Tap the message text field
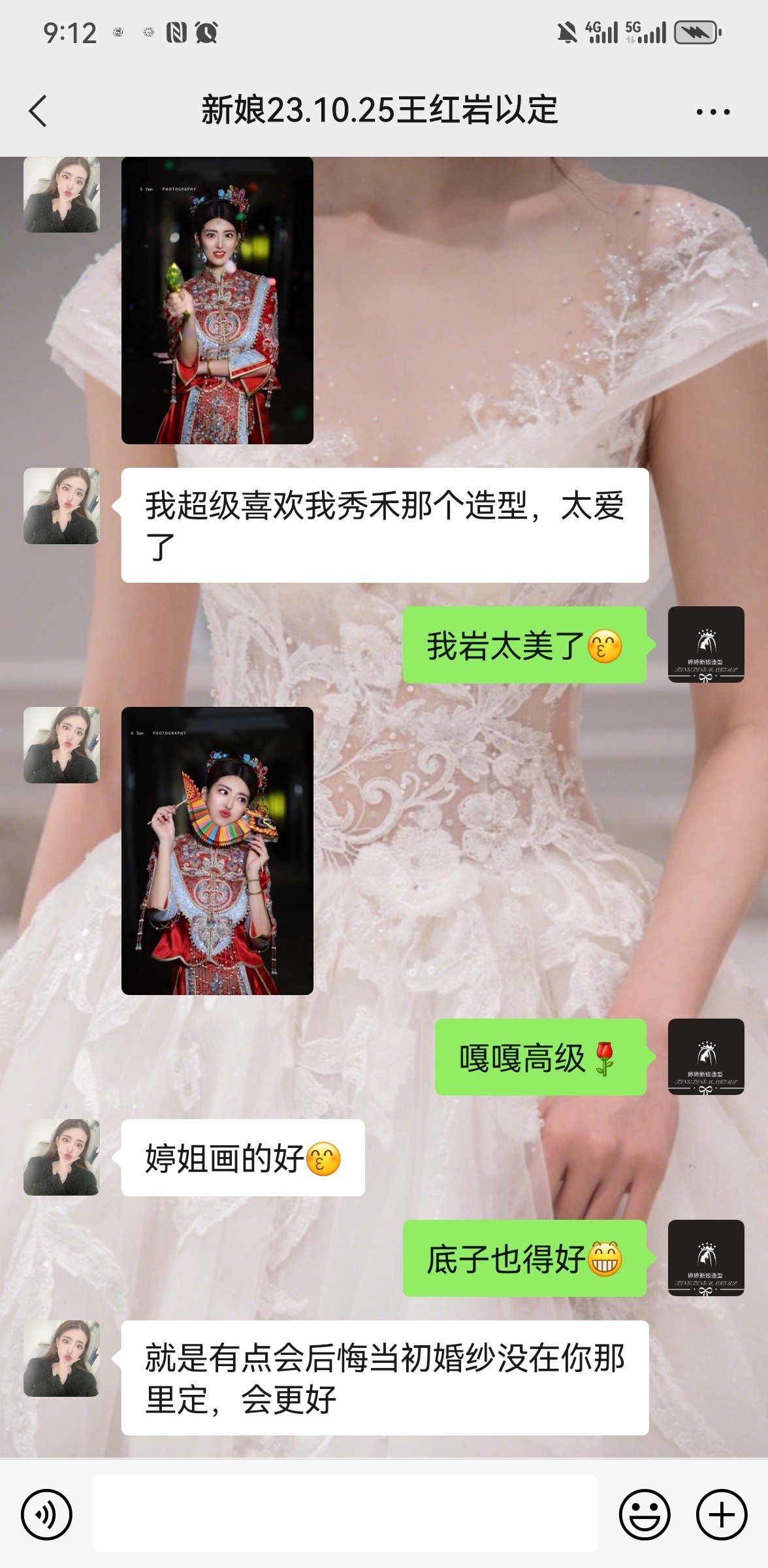This screenshot has width=768, height=1568. (x=345, y=1513)
